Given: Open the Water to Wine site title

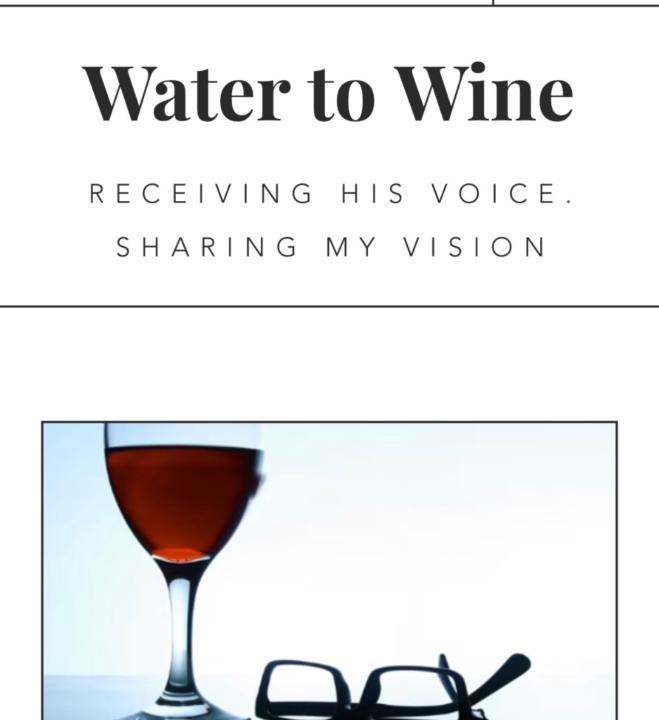Looking at the screenshot, I should click(x=328, y=92).
